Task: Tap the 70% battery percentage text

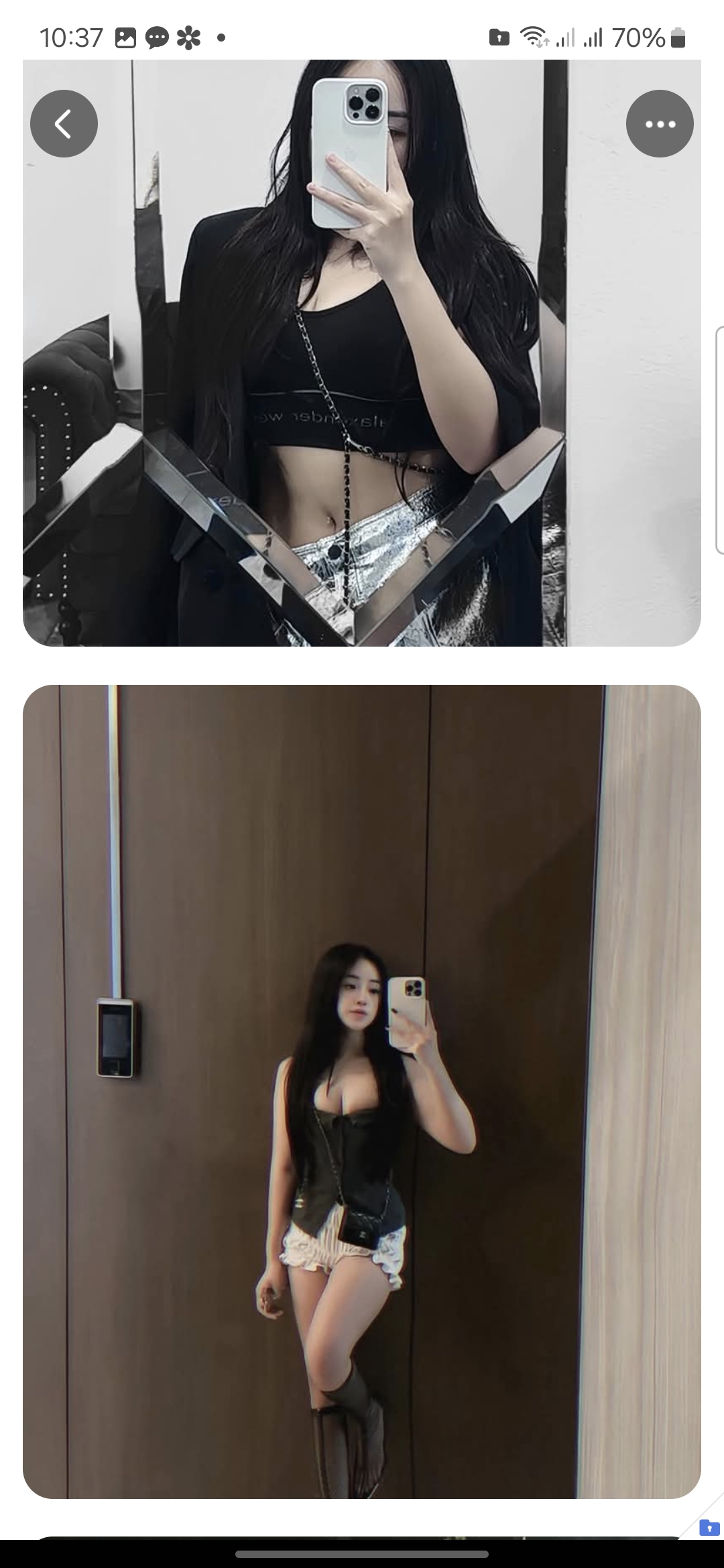Action: pos(638,39)
